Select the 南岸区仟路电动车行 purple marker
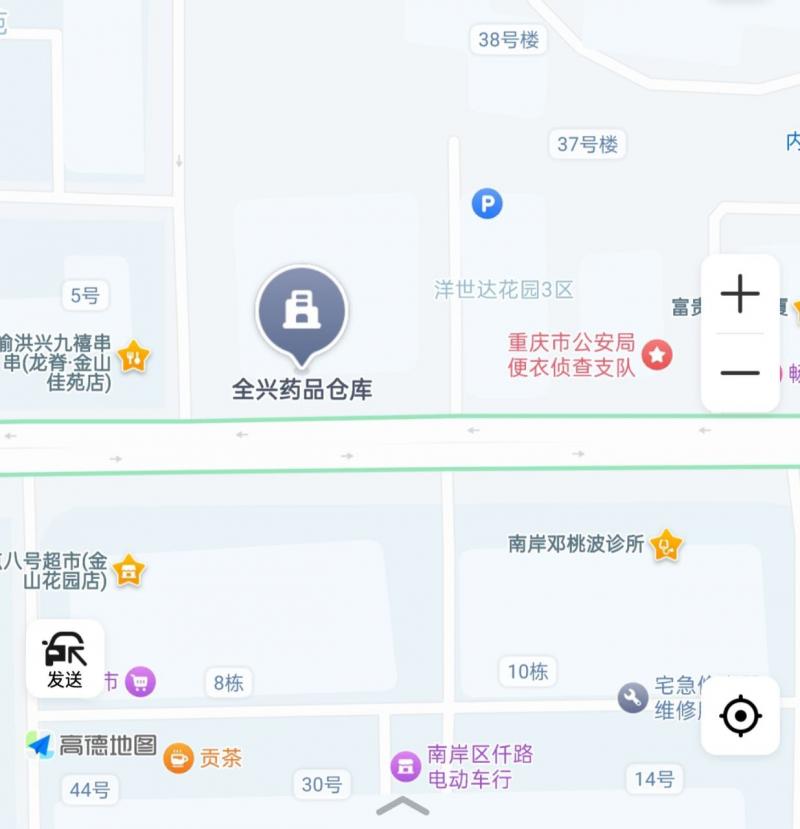The width and height of the screenshot is (800, 829). (407, 769)
